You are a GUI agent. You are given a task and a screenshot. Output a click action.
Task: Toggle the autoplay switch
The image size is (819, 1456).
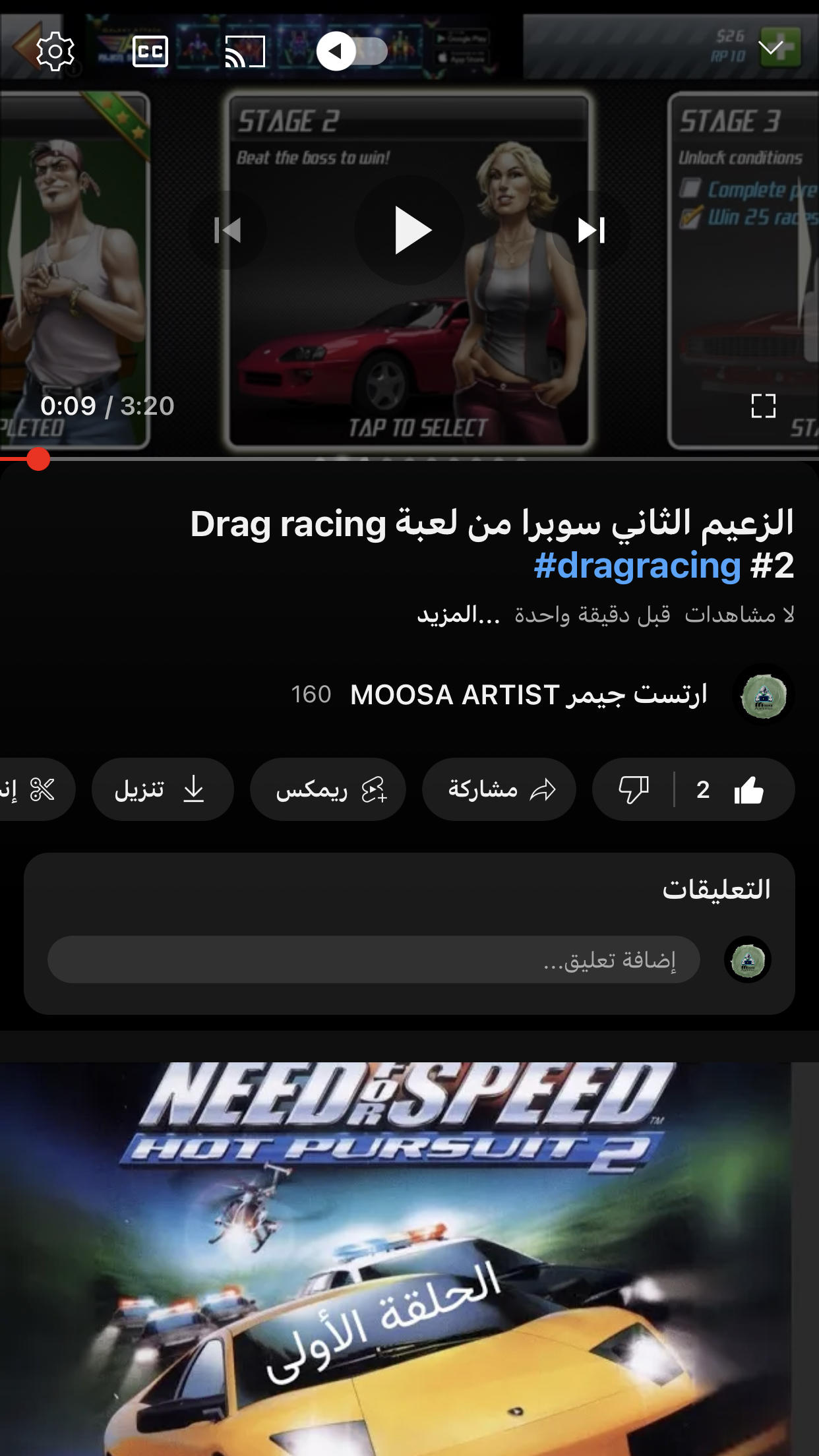click(x=351, y=51)
